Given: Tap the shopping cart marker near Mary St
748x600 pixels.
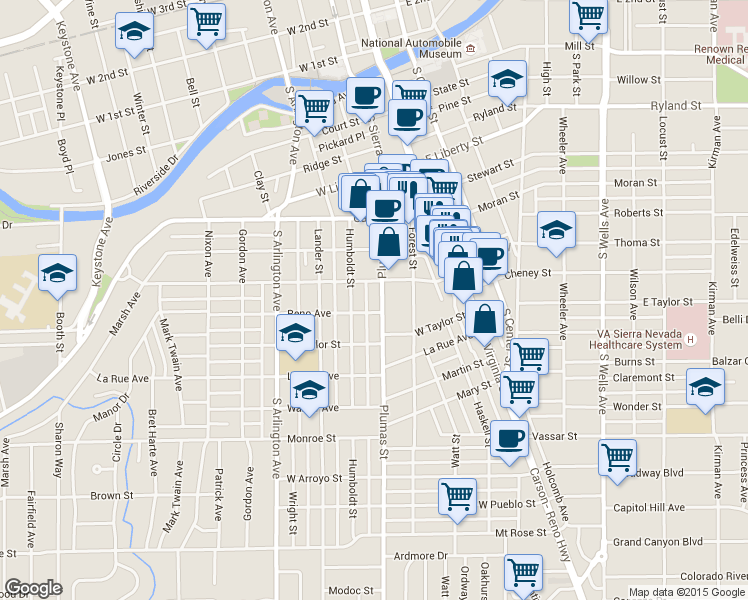Looking at the screenshot, I should pyautogui.click(x=518, y=389).
